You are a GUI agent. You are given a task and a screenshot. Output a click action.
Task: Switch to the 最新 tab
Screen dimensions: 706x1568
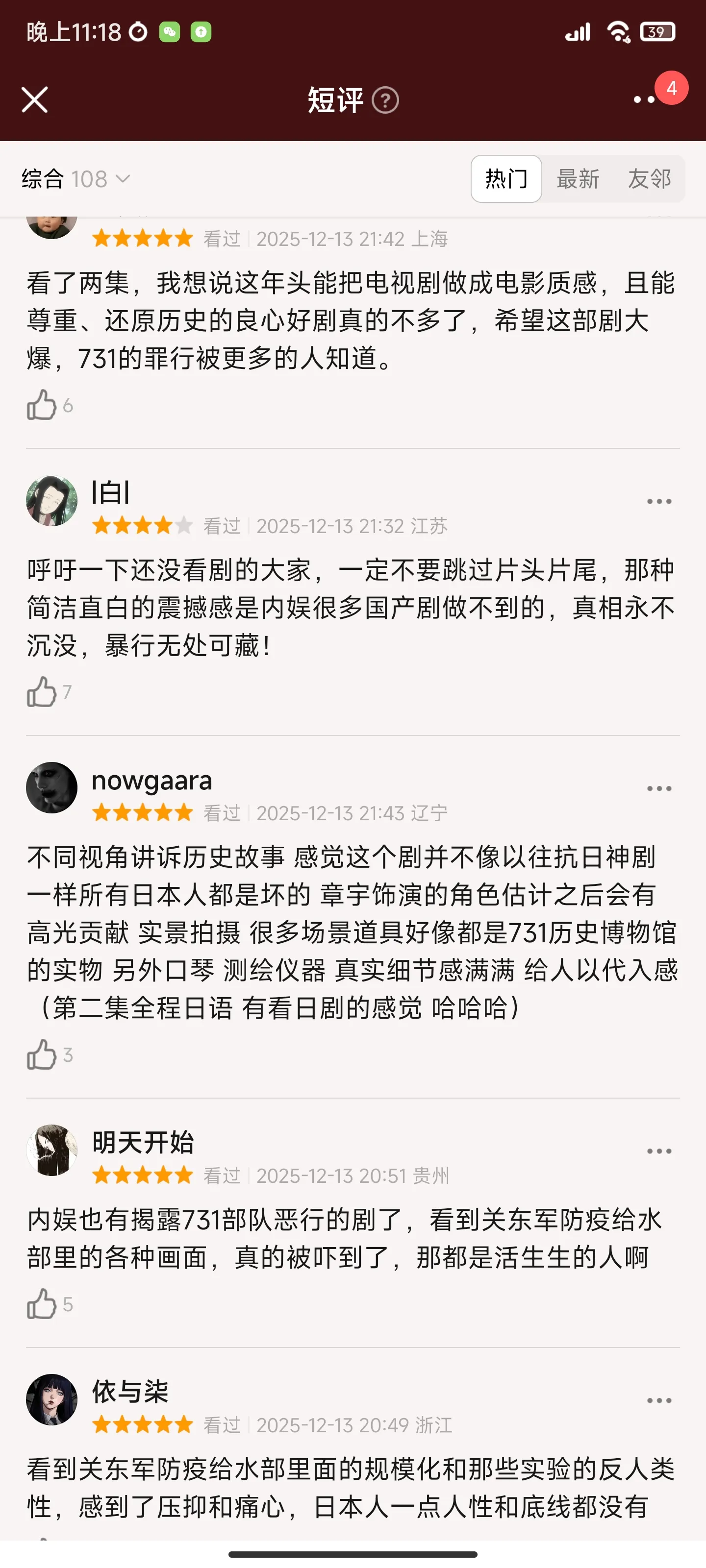coord(578,179)
